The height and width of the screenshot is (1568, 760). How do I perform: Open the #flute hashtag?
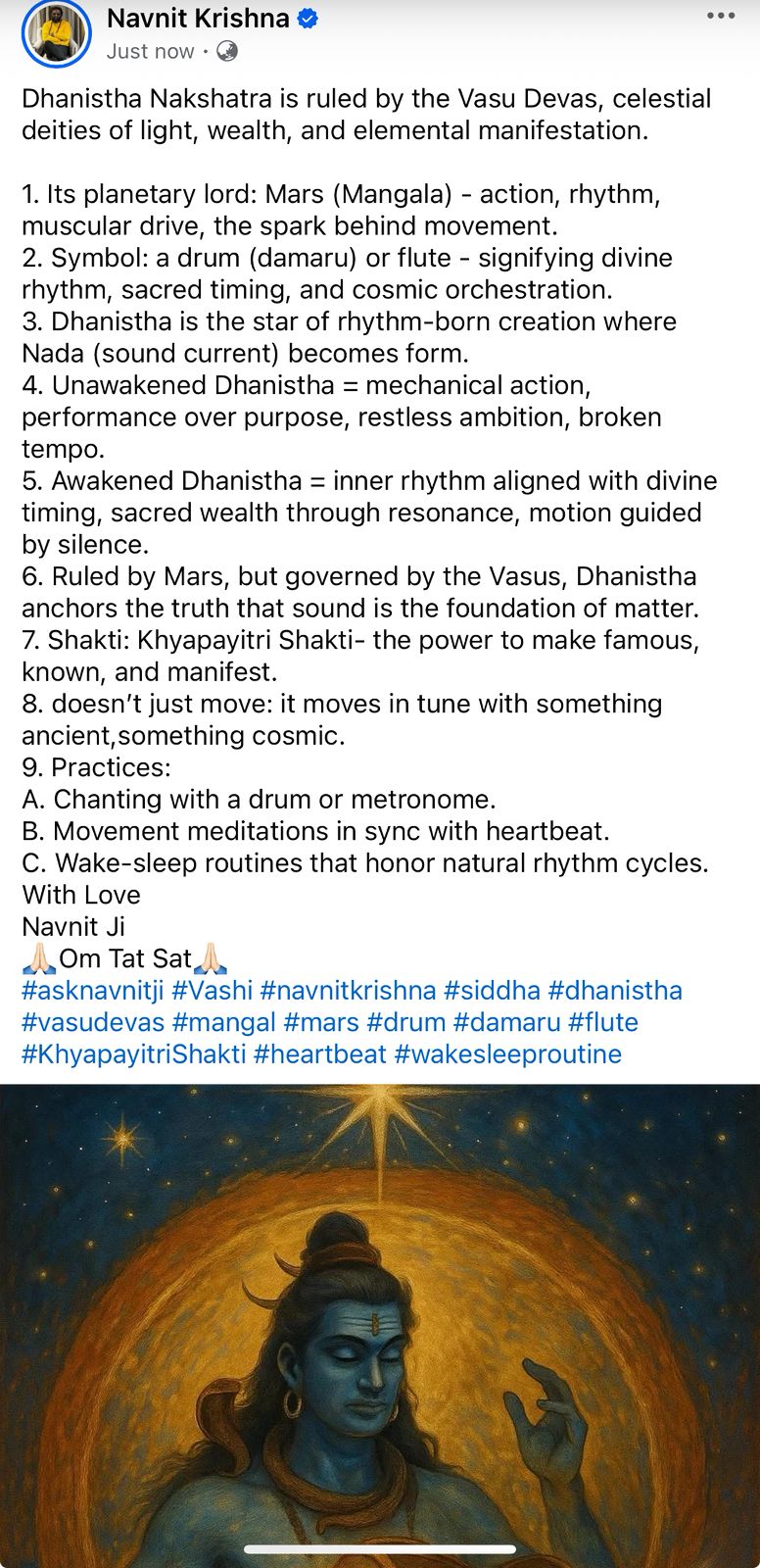pyautogui.click(x=603, y=1022)
